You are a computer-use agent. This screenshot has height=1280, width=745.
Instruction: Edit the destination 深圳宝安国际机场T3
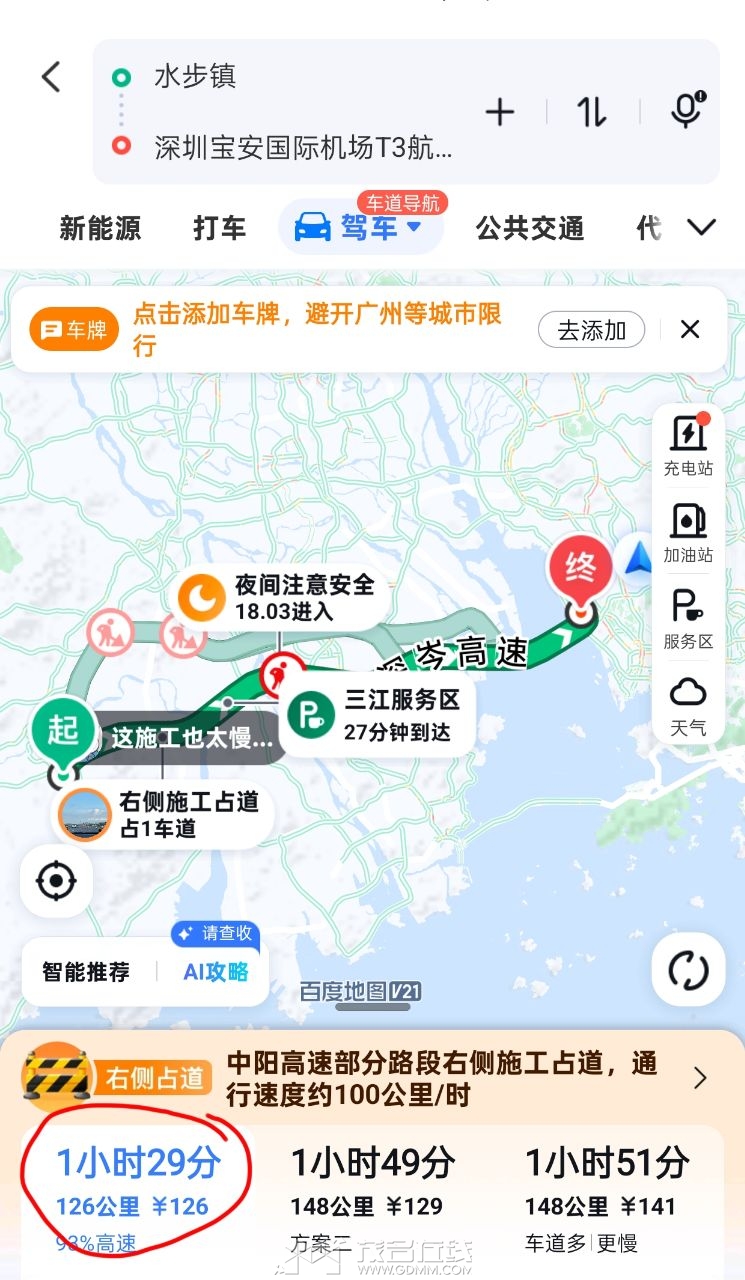coord(302,148)
